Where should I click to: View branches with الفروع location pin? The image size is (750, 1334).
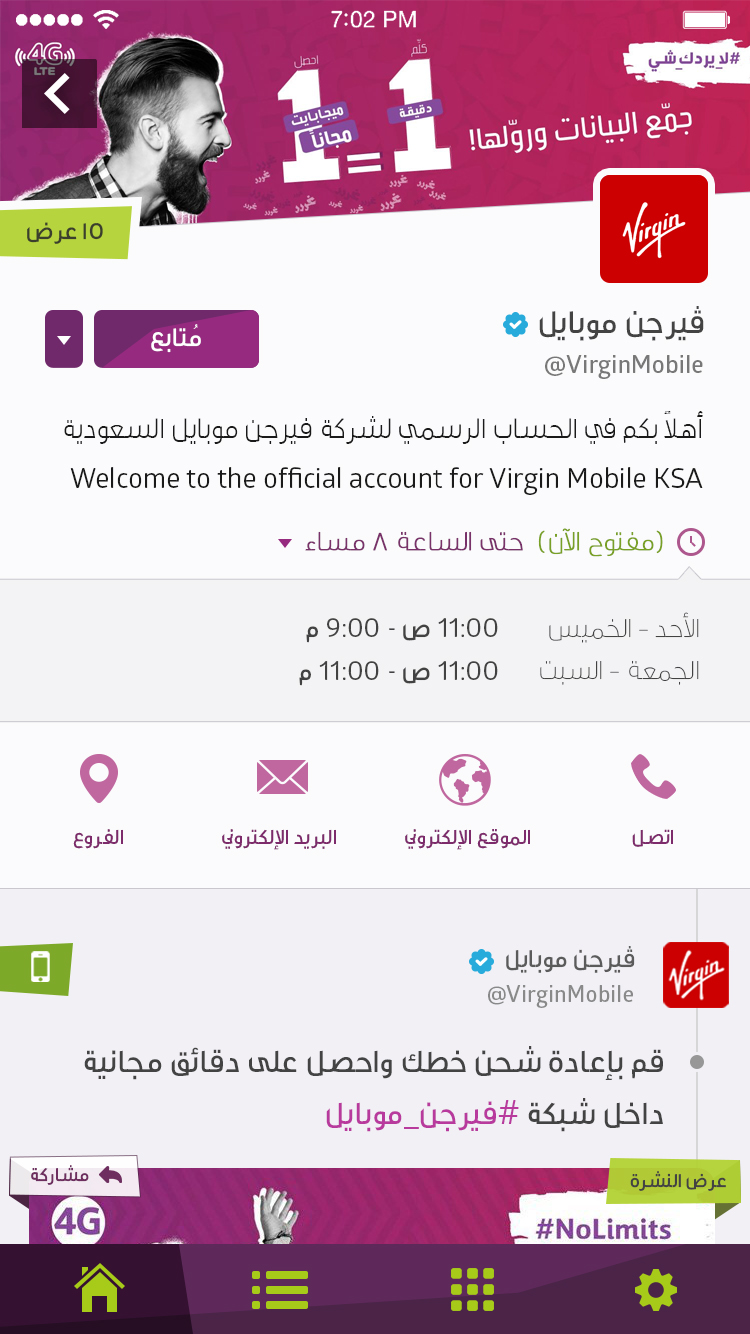coord(99,798)
